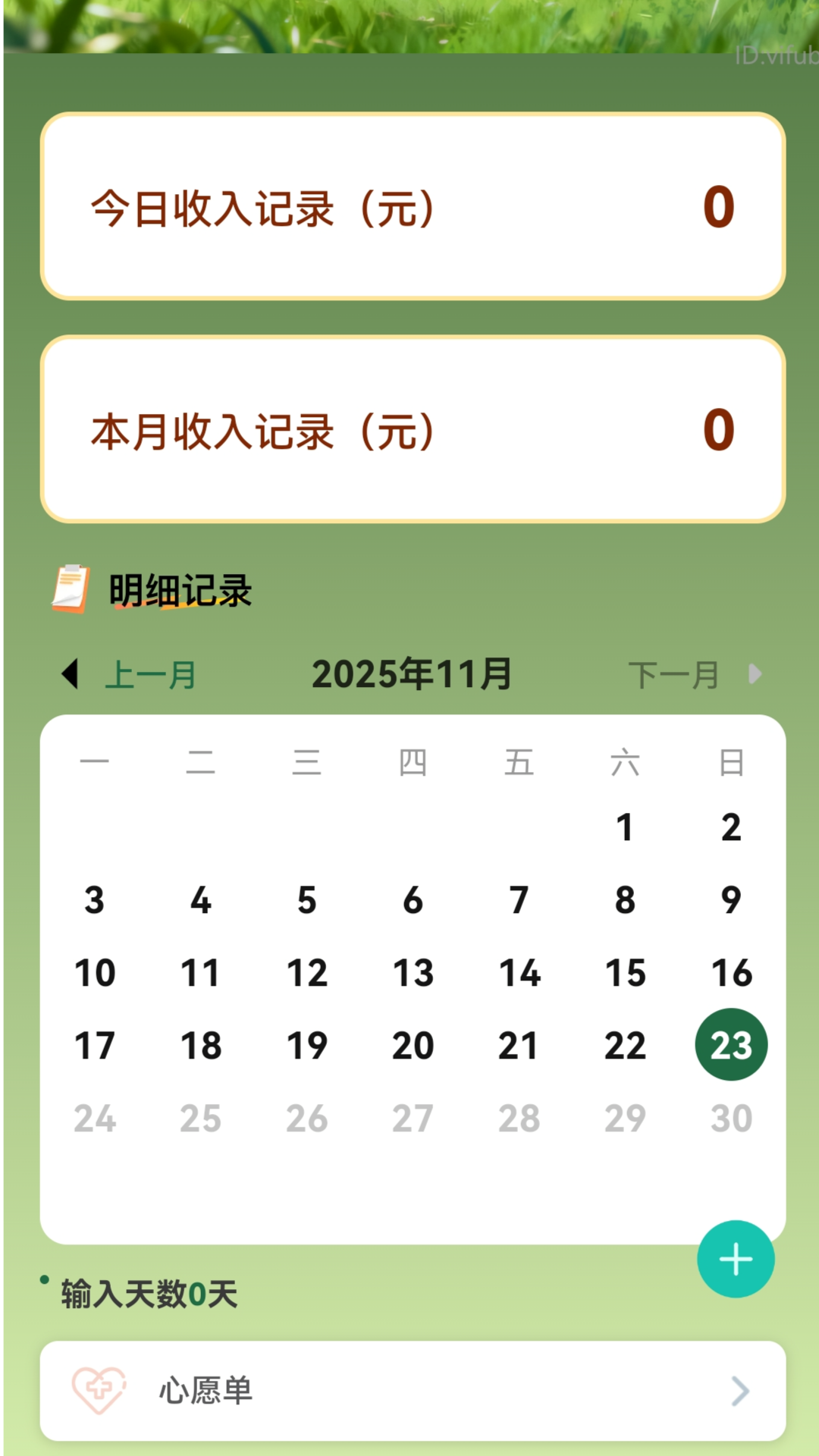This screenshot has width=819, height=1456.
Task: Open 2025年11月 month title
Action: [x=412, y=672]
